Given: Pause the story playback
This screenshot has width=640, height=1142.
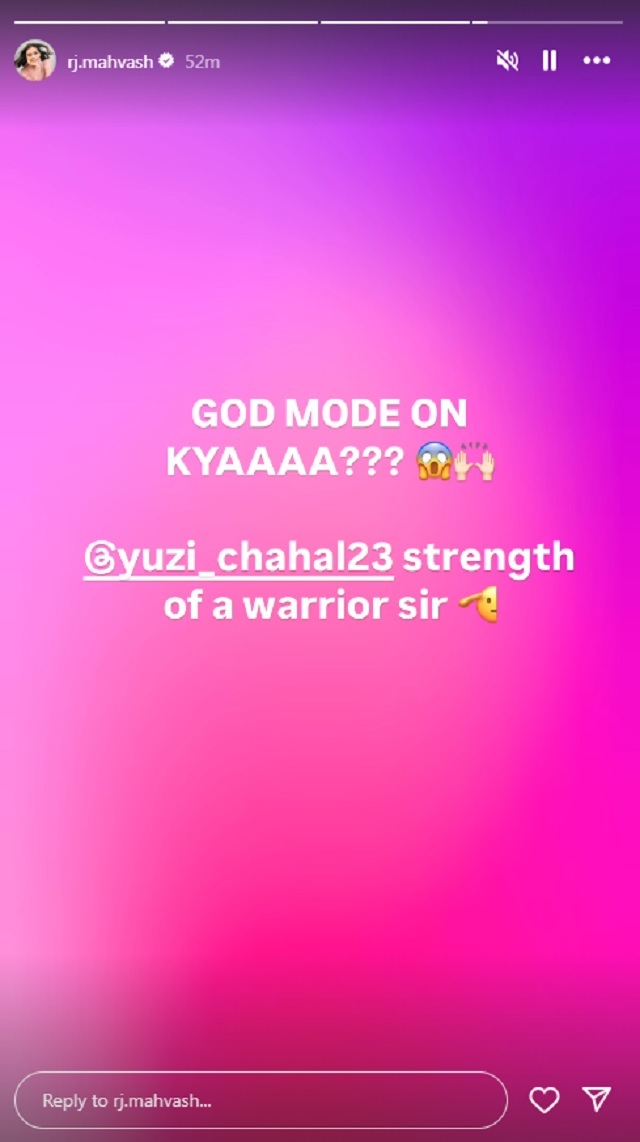Looking at the screenshot, I should (x=549, y=61).
